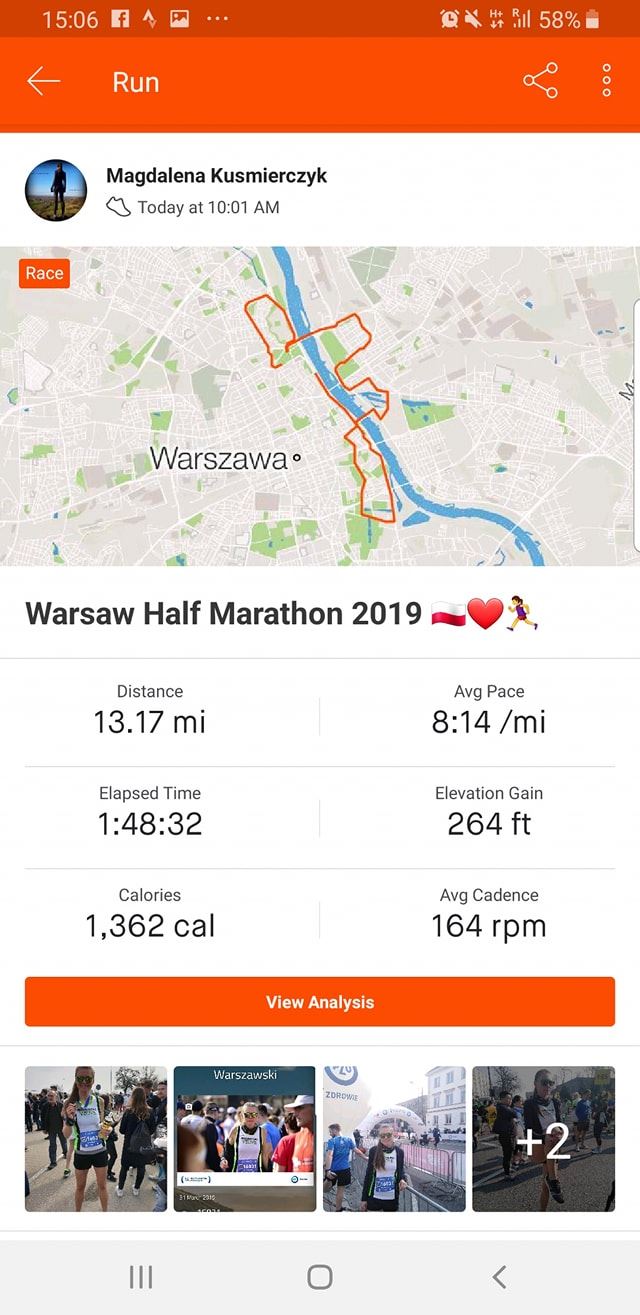Open the recent apps view
The width and height of the screenshot is (640, 1315).
[x=141, y=1276]
